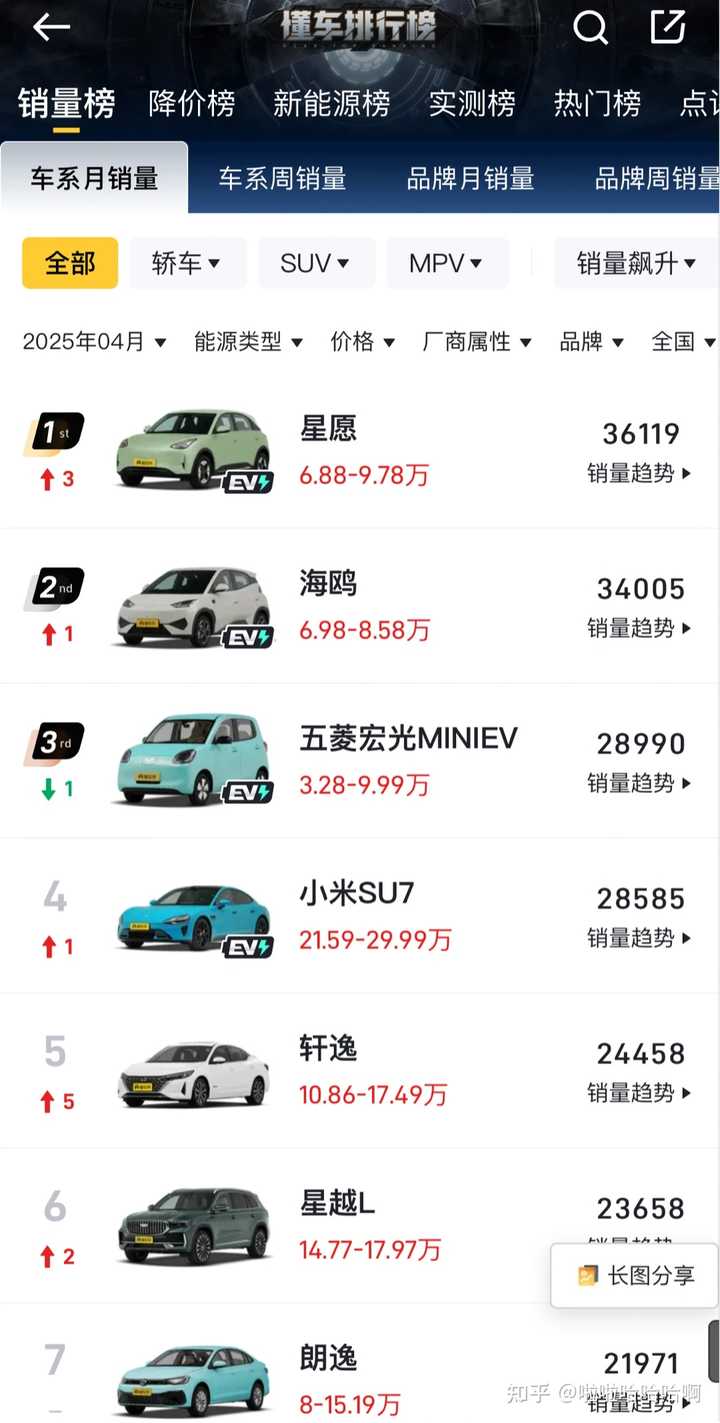
Task: Switch to the 降价榜 tab
Action: coord(191,103)
